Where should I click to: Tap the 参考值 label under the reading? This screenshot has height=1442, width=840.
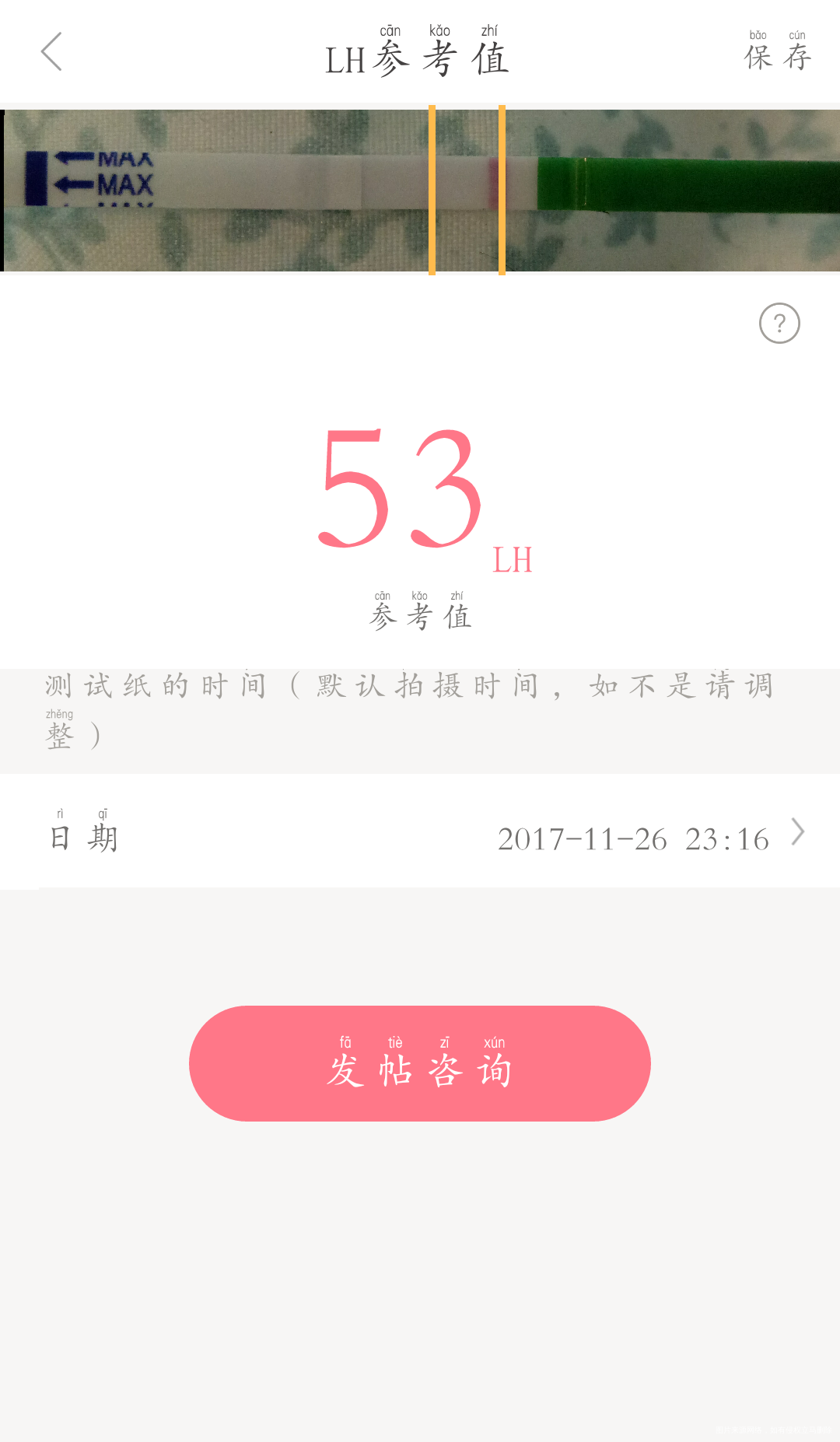tap(420, 616)
